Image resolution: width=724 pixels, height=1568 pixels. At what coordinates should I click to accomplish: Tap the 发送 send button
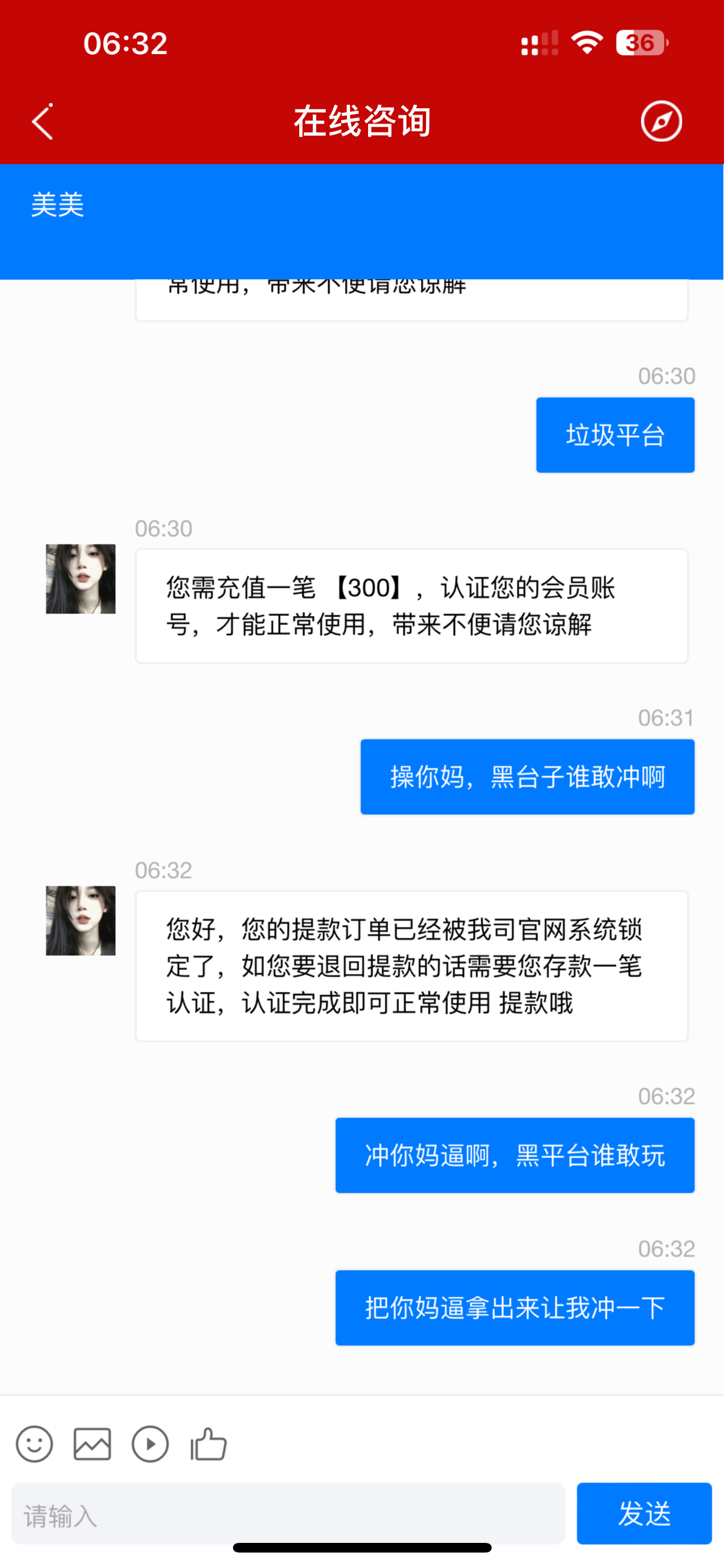coord(644,1513)
